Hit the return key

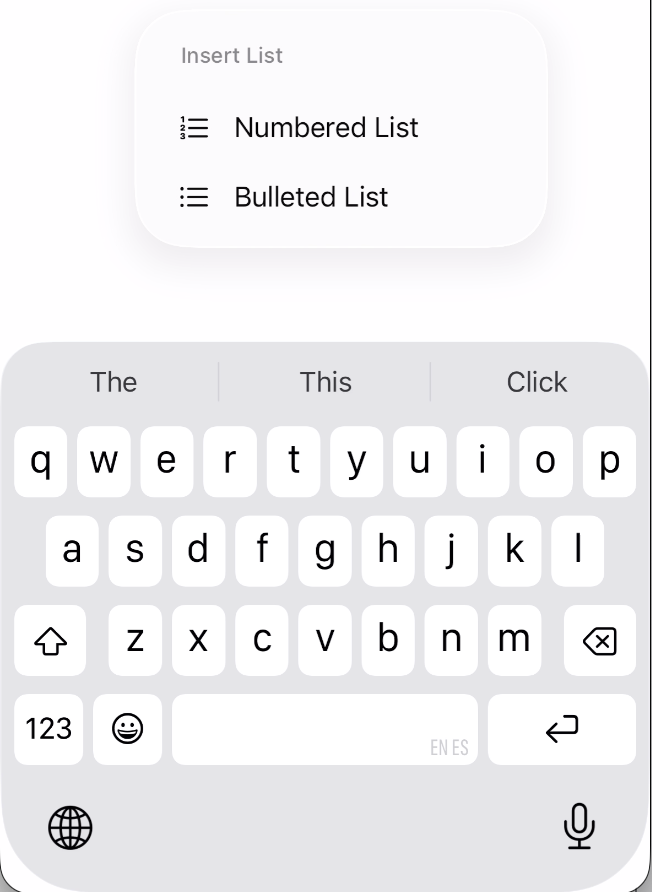[562, 729]
